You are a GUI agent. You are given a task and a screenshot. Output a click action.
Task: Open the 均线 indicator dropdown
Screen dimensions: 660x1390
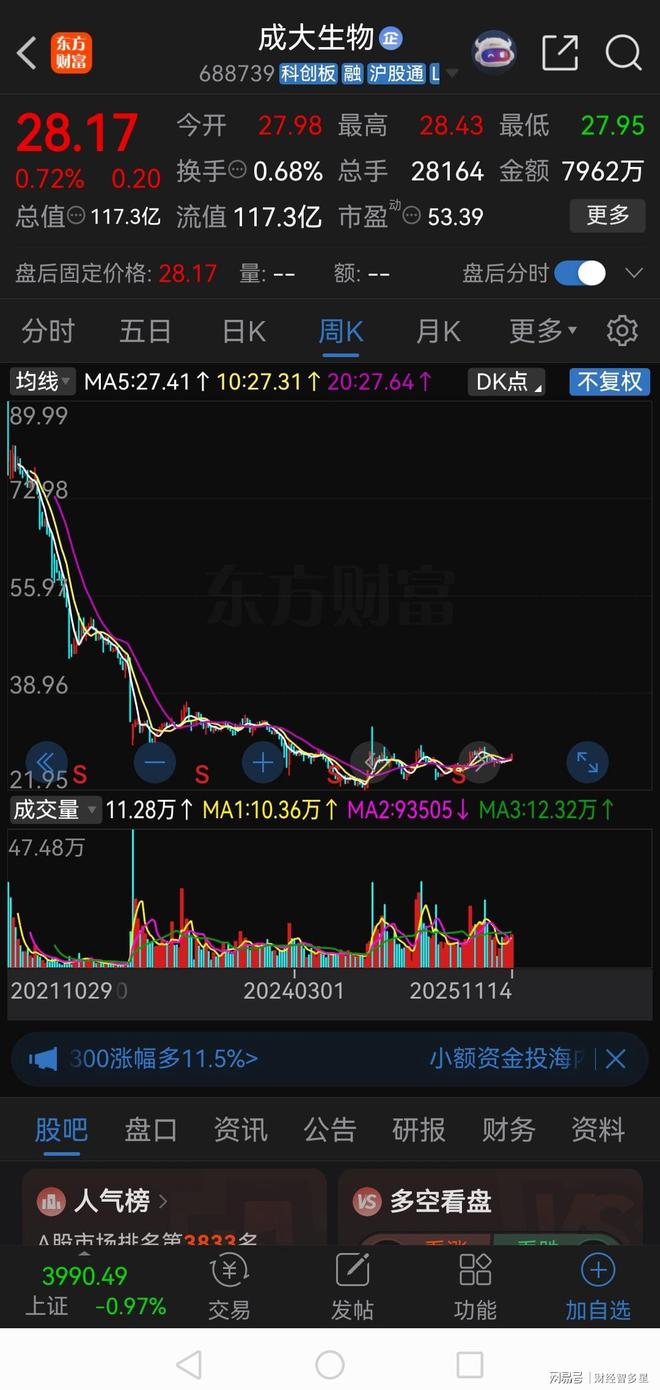coord(43,381)
